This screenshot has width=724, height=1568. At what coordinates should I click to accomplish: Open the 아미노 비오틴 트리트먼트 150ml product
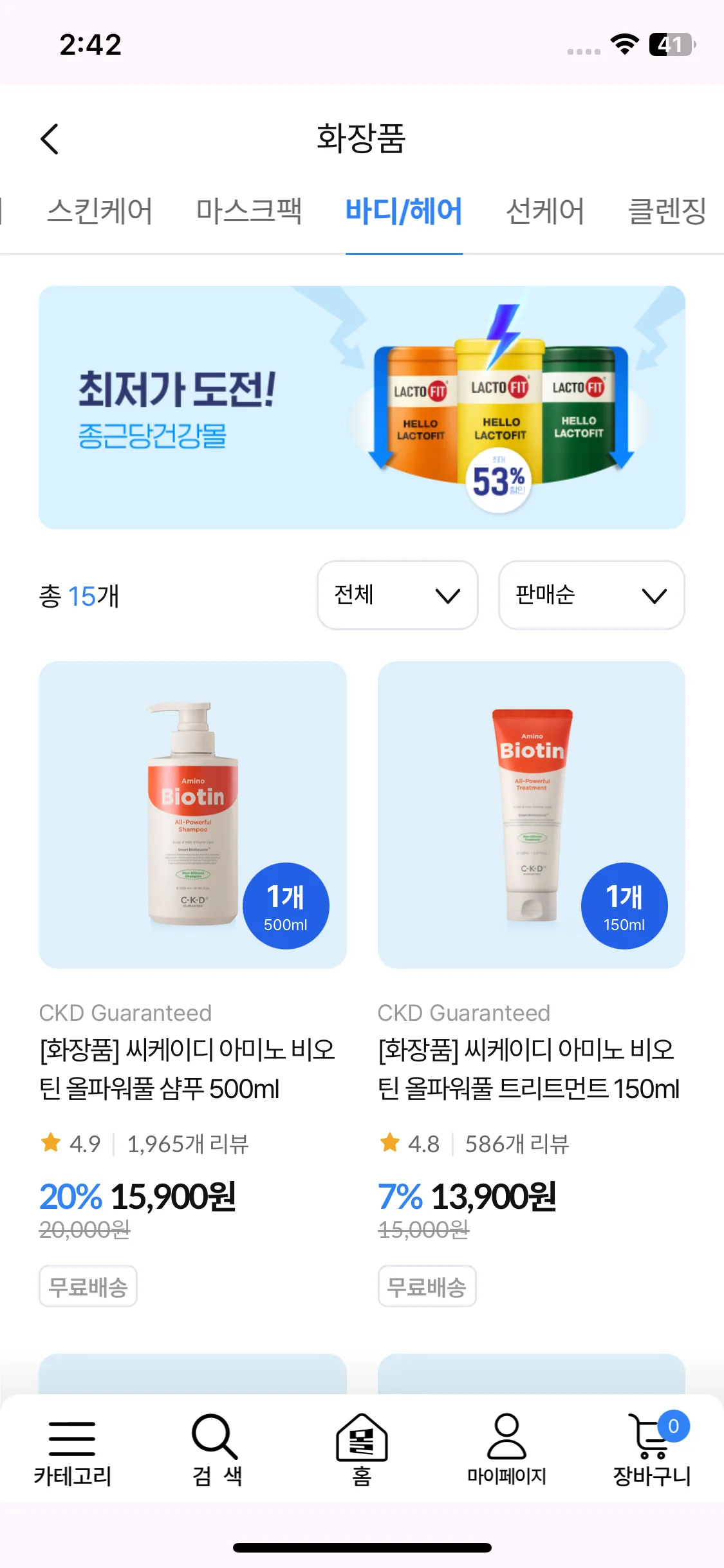pos(531,815)
